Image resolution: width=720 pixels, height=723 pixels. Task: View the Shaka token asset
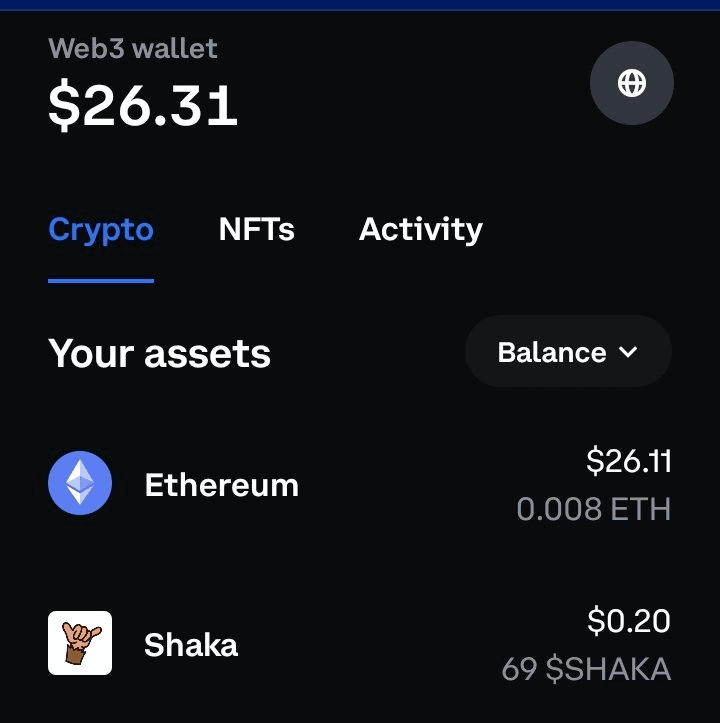coord(191,645)
